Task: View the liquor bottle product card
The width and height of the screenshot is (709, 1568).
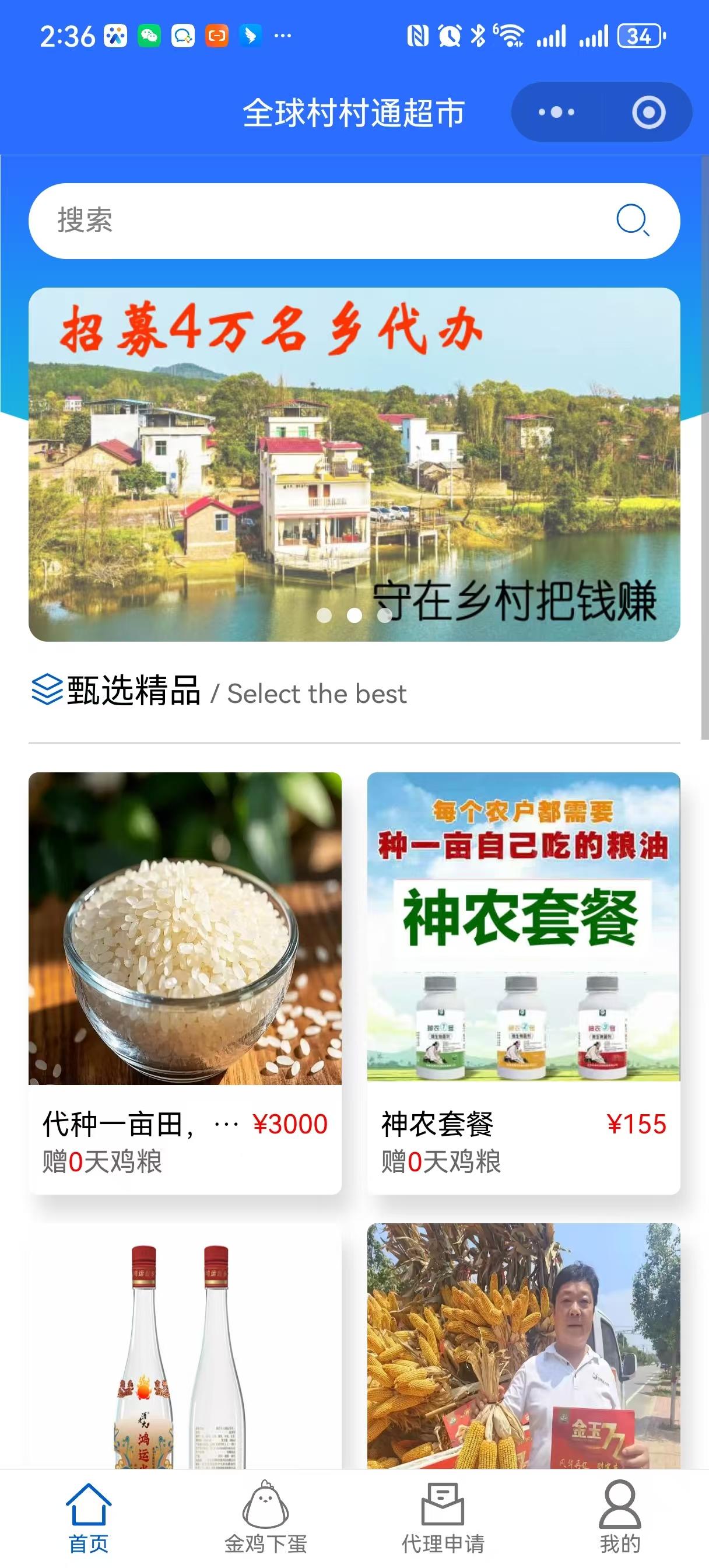Action: (185, 1345)
